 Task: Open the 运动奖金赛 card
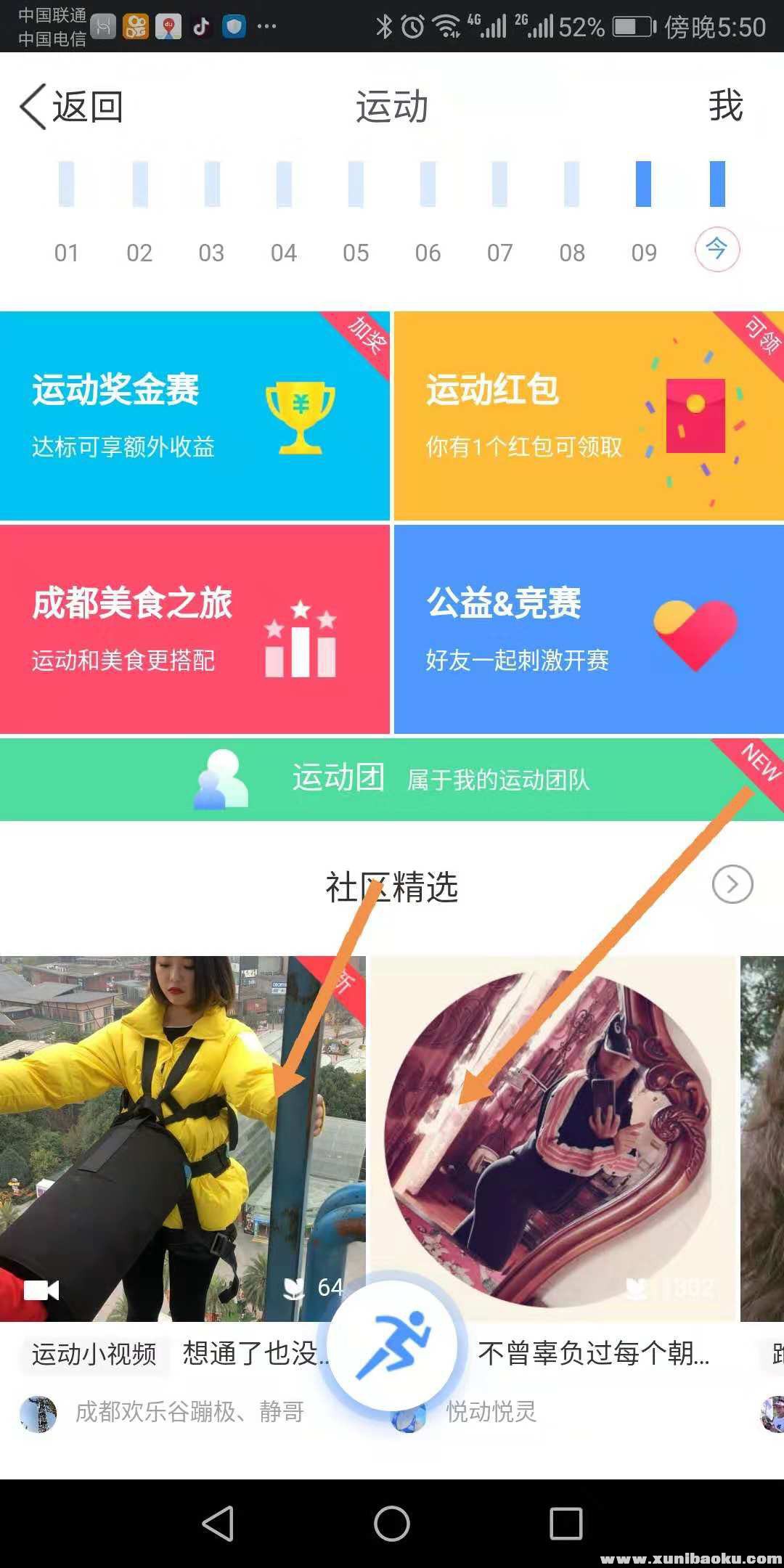tap(195, 416)
